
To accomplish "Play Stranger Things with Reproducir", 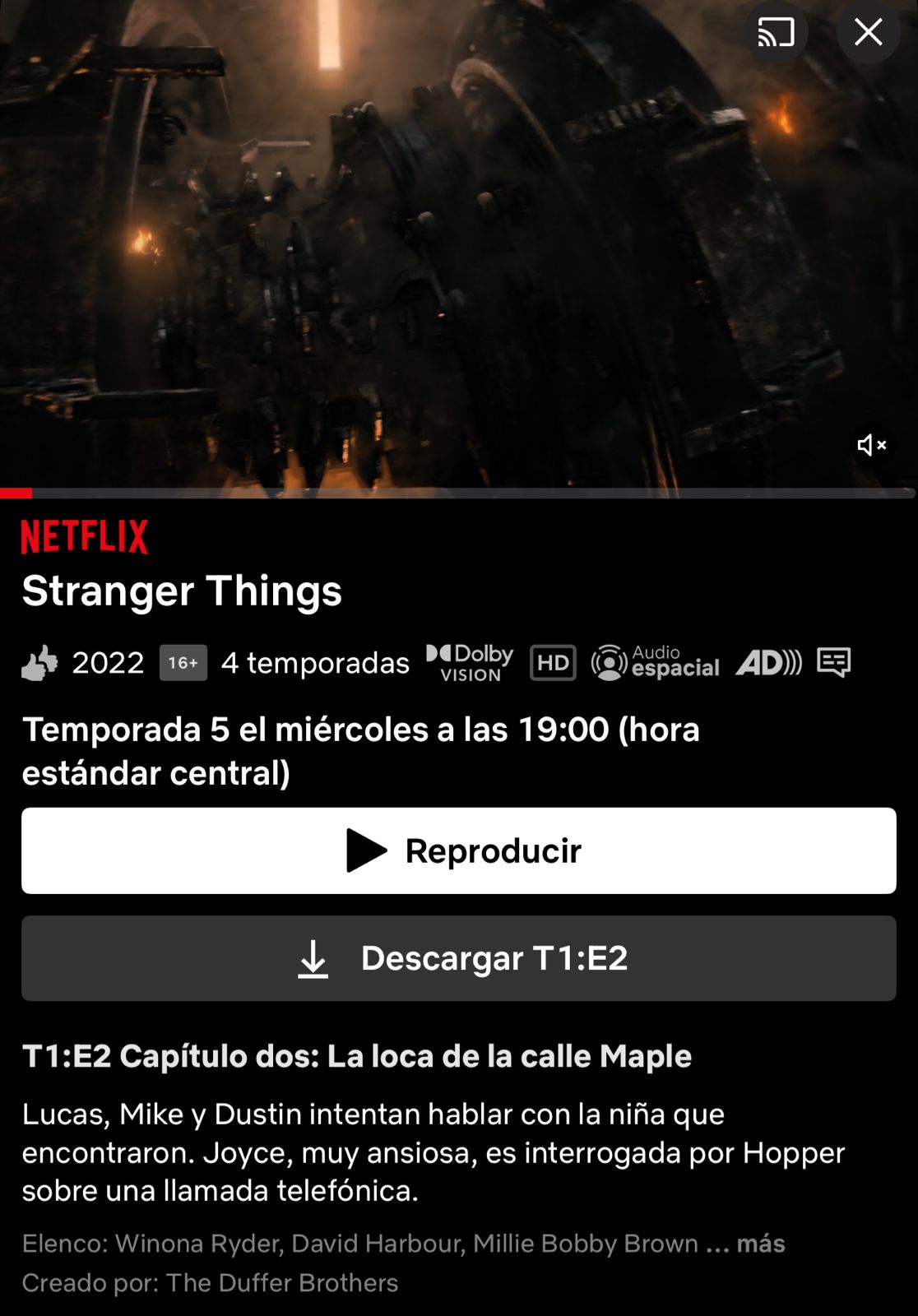I will point(459,850).
